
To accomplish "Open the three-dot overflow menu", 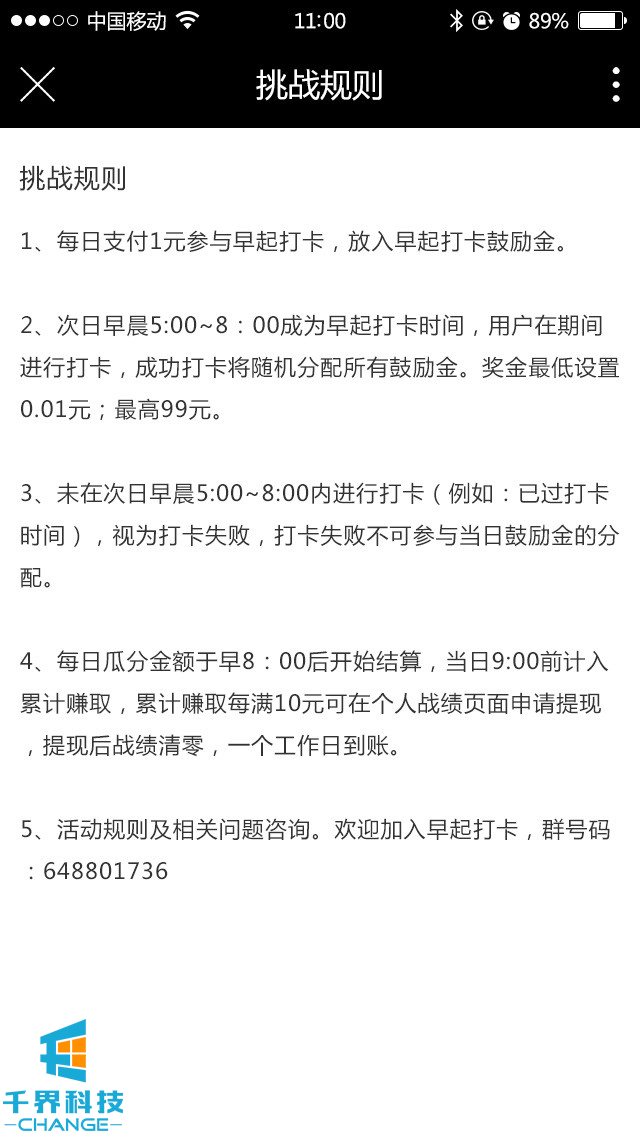I will (615, 85).
